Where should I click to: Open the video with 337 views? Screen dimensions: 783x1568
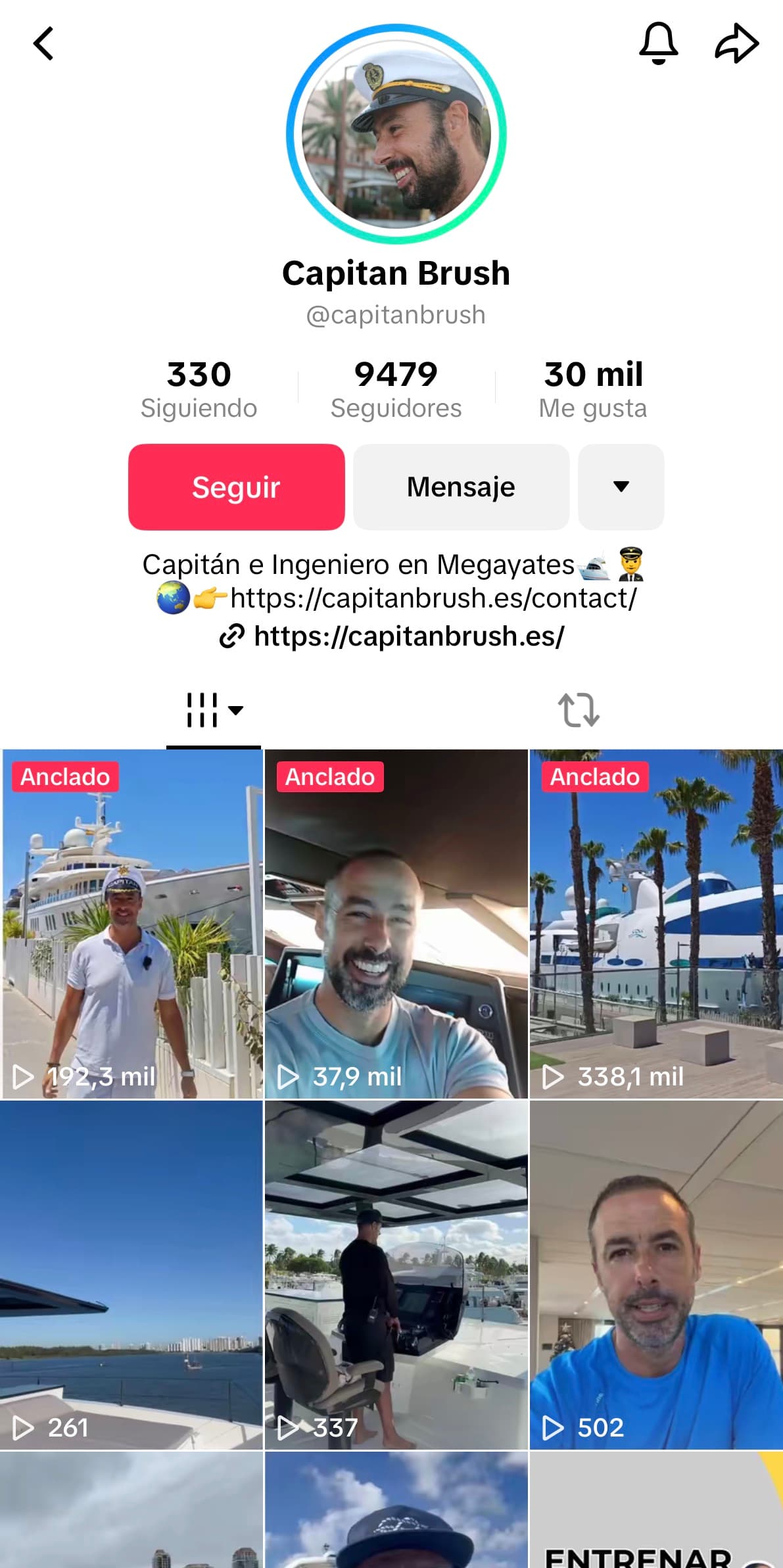pyautogui.click(x=396, y=1275)
